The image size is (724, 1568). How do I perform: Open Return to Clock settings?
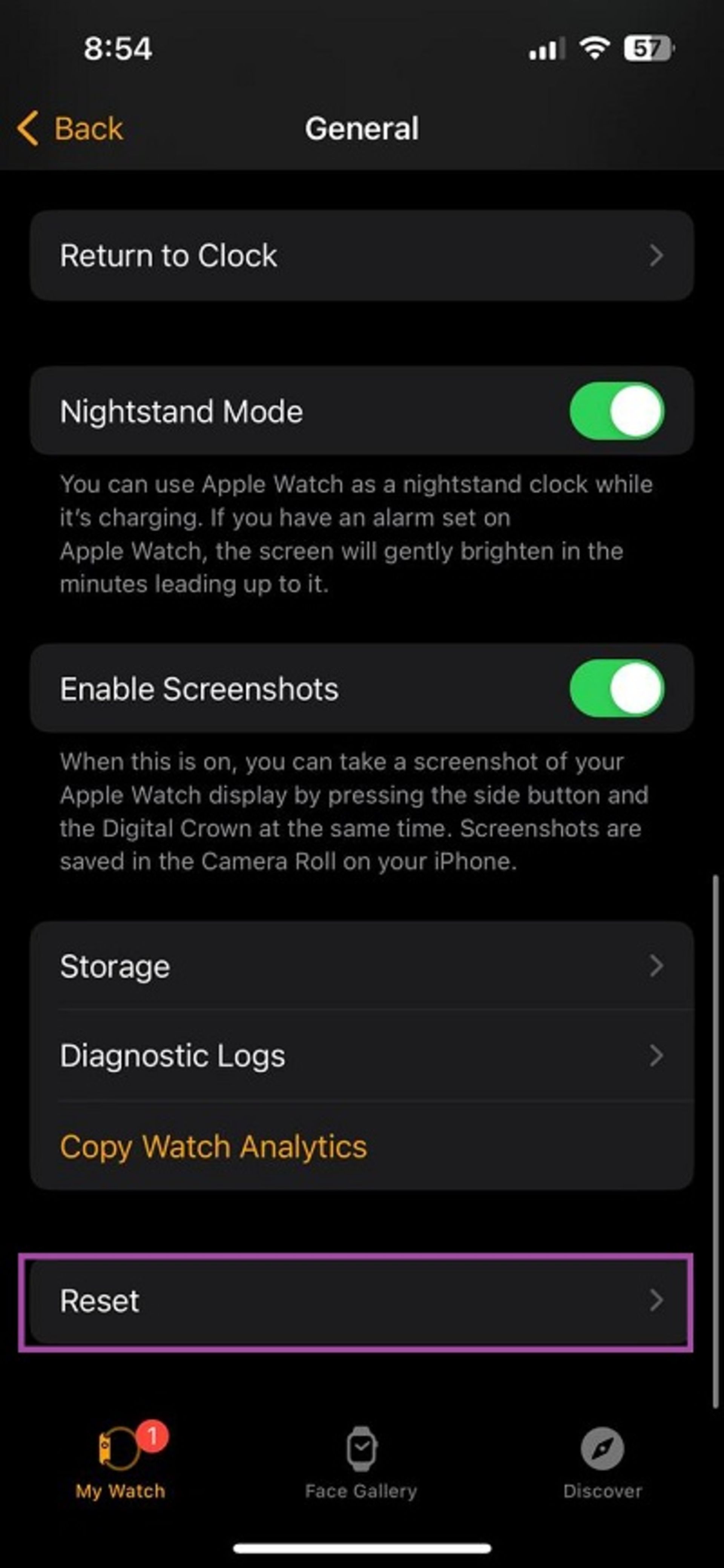[x=361, y=256]
